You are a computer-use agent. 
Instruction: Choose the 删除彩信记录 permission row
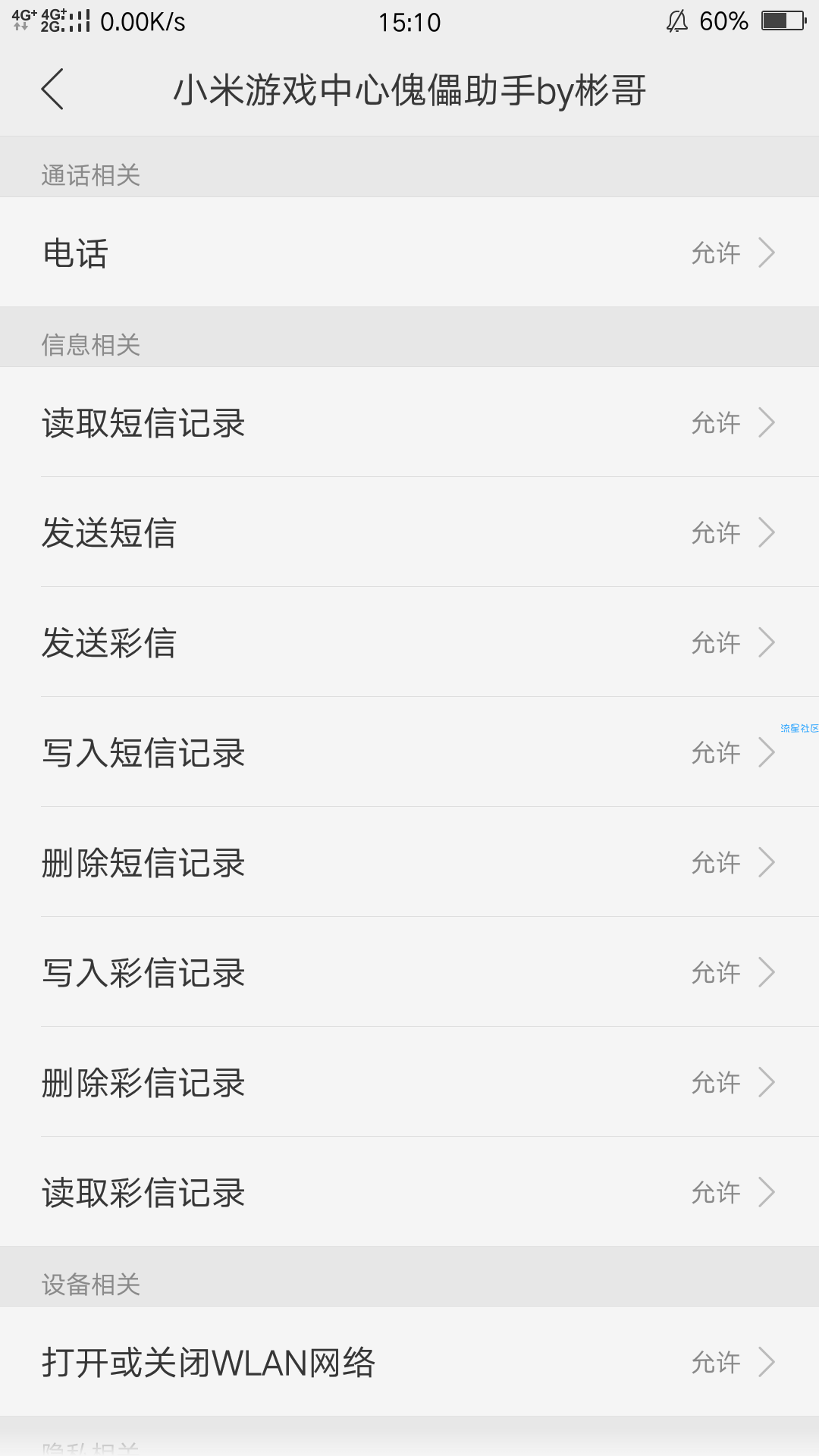point(409,1082)
